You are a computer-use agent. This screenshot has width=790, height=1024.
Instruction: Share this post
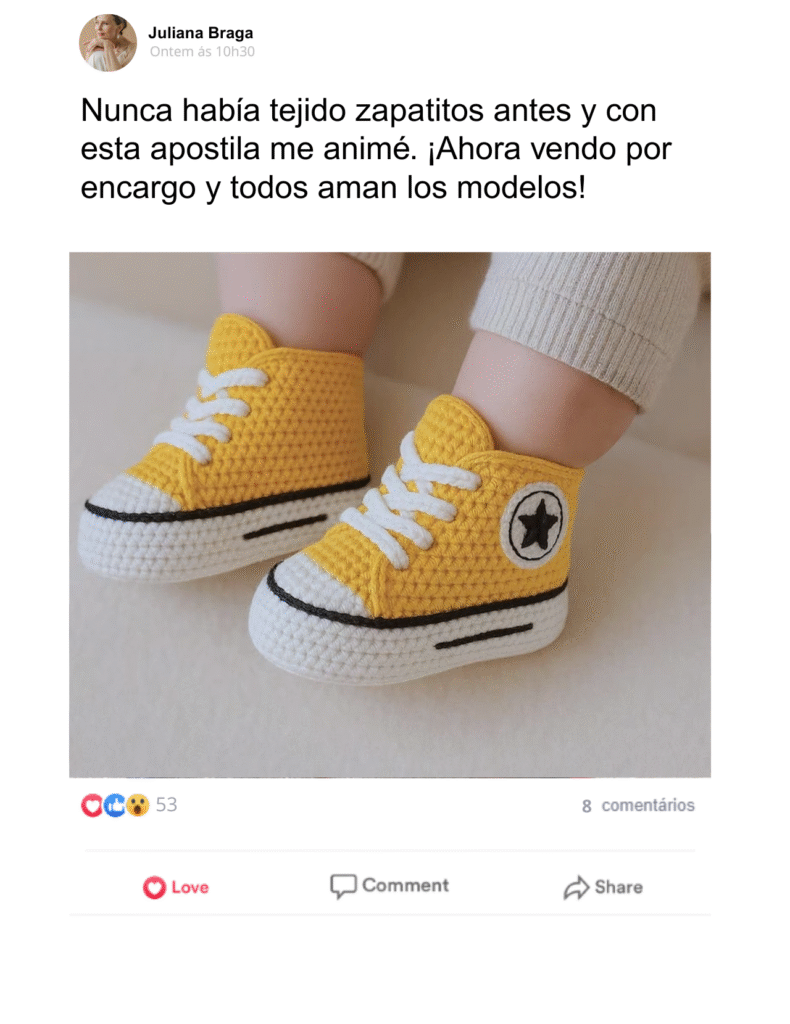tap(603, 887)
